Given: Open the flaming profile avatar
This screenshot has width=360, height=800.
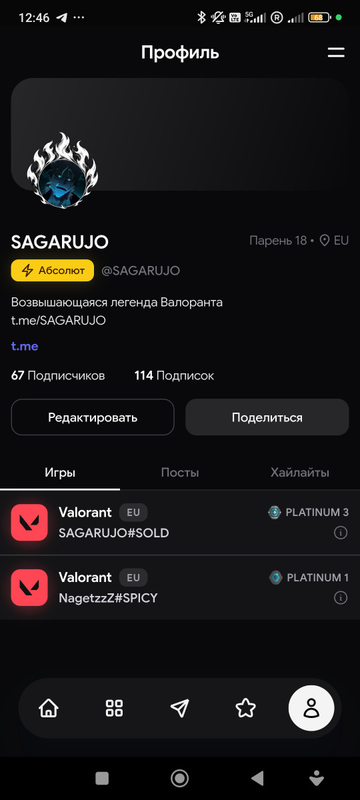Looking at the screenshot, I should click(x=62, y=170).
